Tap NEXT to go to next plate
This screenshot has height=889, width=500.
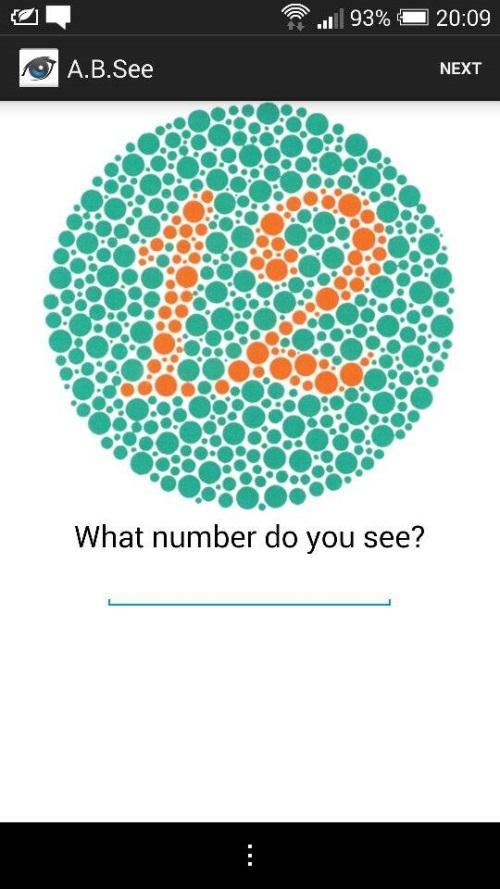point(460,69)
